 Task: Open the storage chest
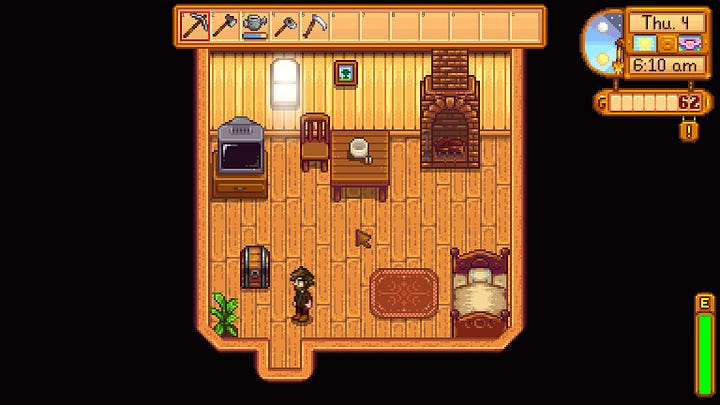click(256, 266)
